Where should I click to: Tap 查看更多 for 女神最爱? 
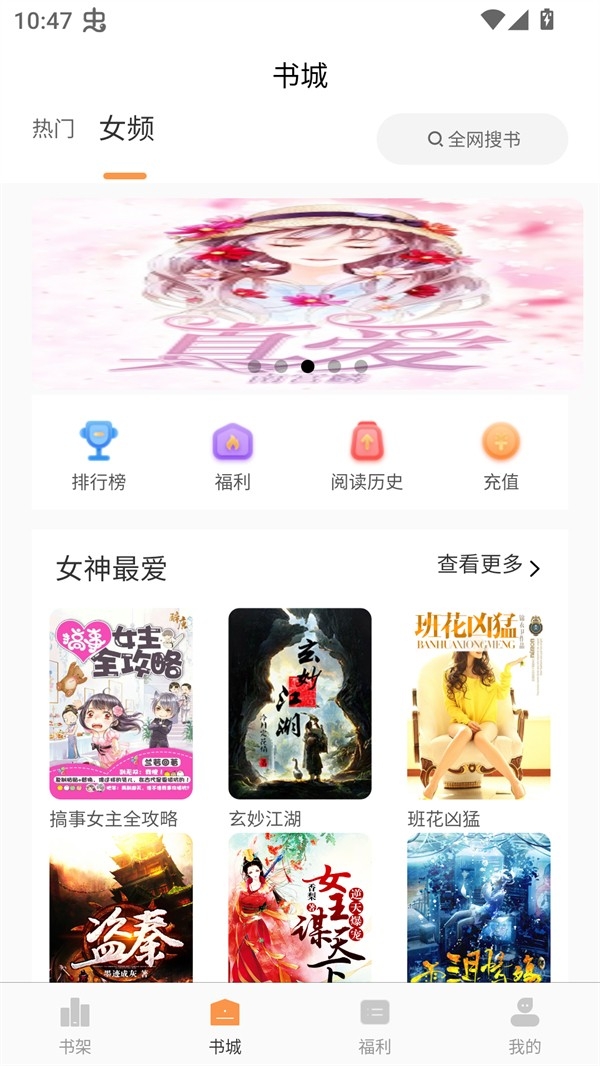488,566
